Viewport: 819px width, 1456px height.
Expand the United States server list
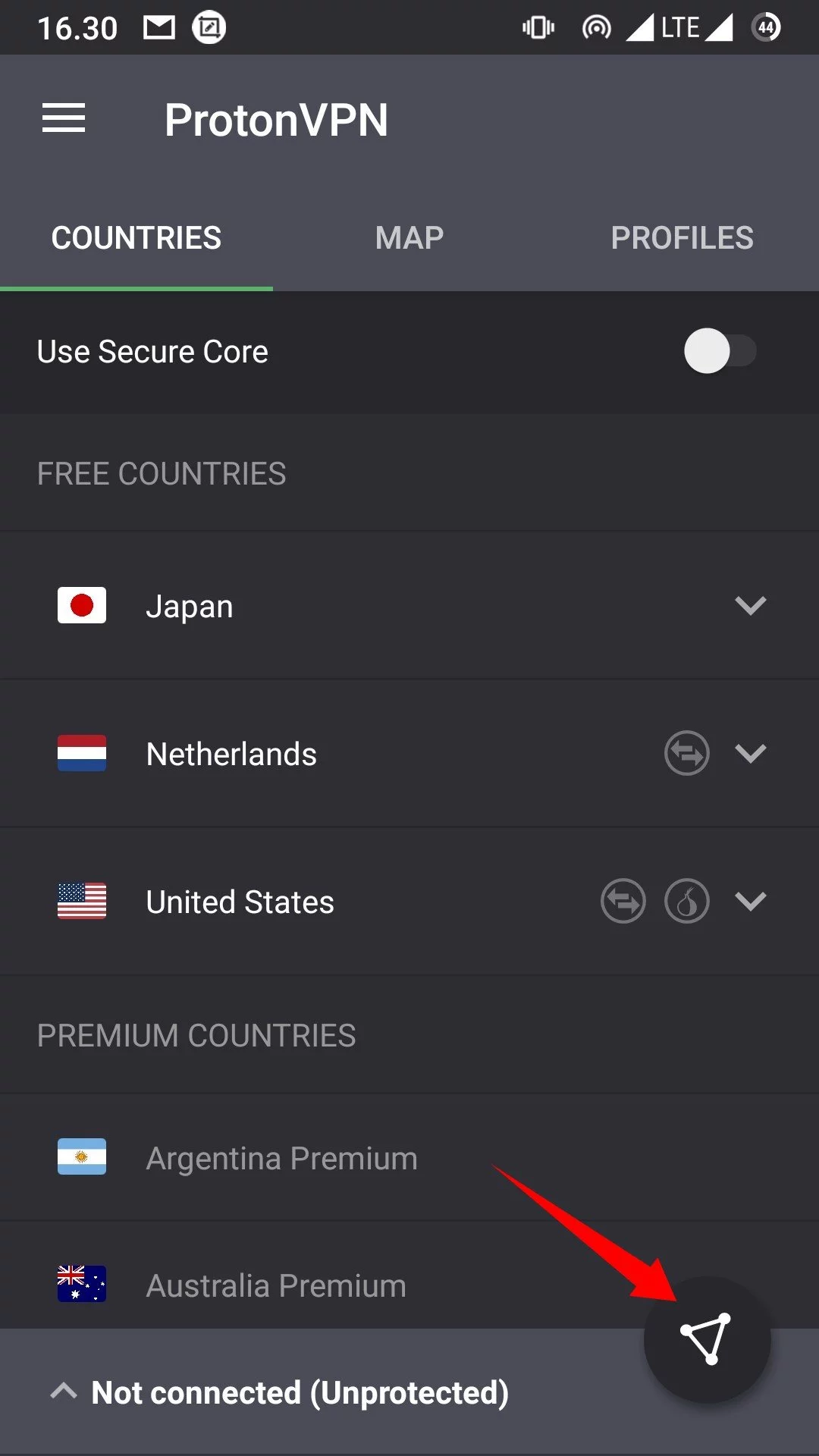pyautogui.click(x=752, y=902)
